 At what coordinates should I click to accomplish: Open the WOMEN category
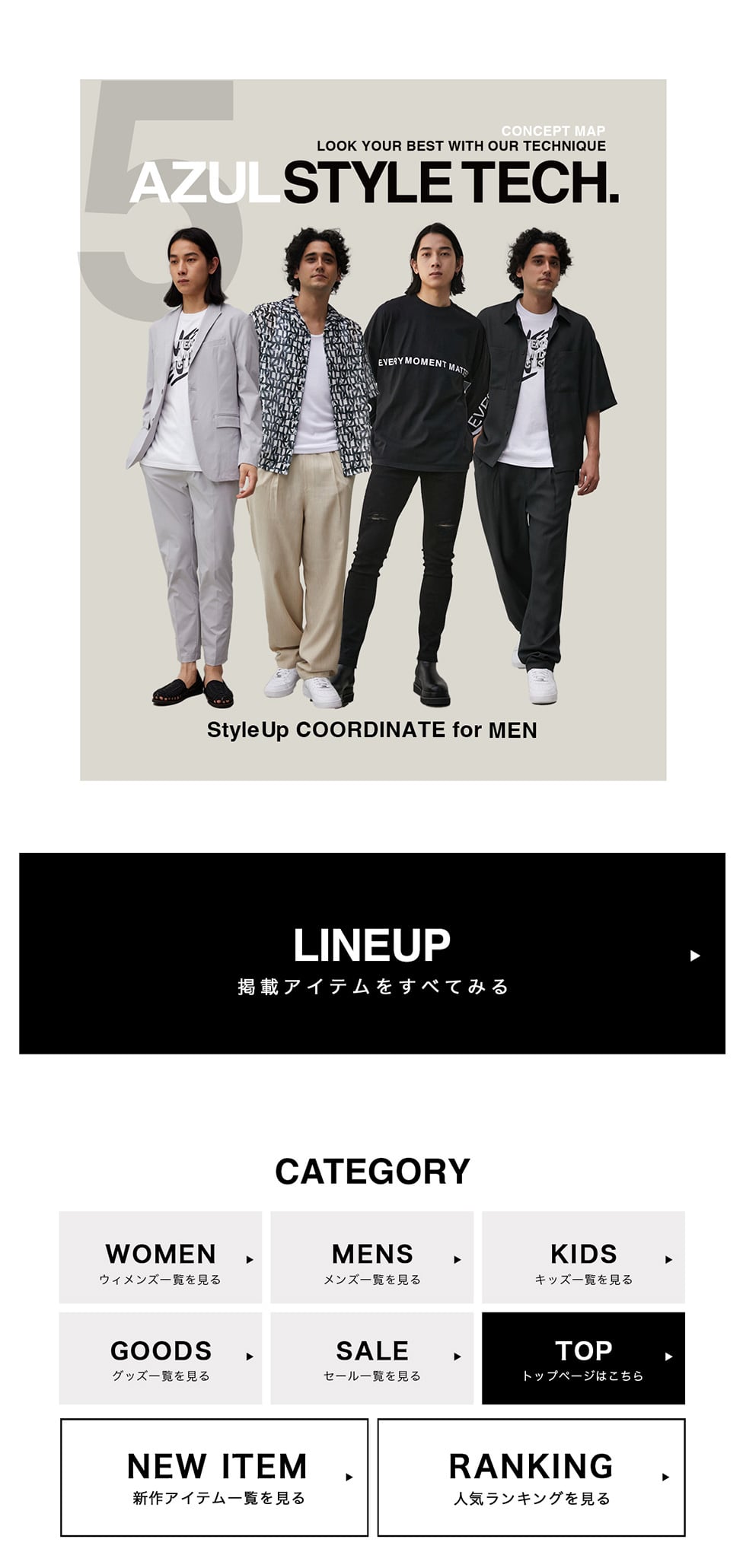click(161, 1258)
